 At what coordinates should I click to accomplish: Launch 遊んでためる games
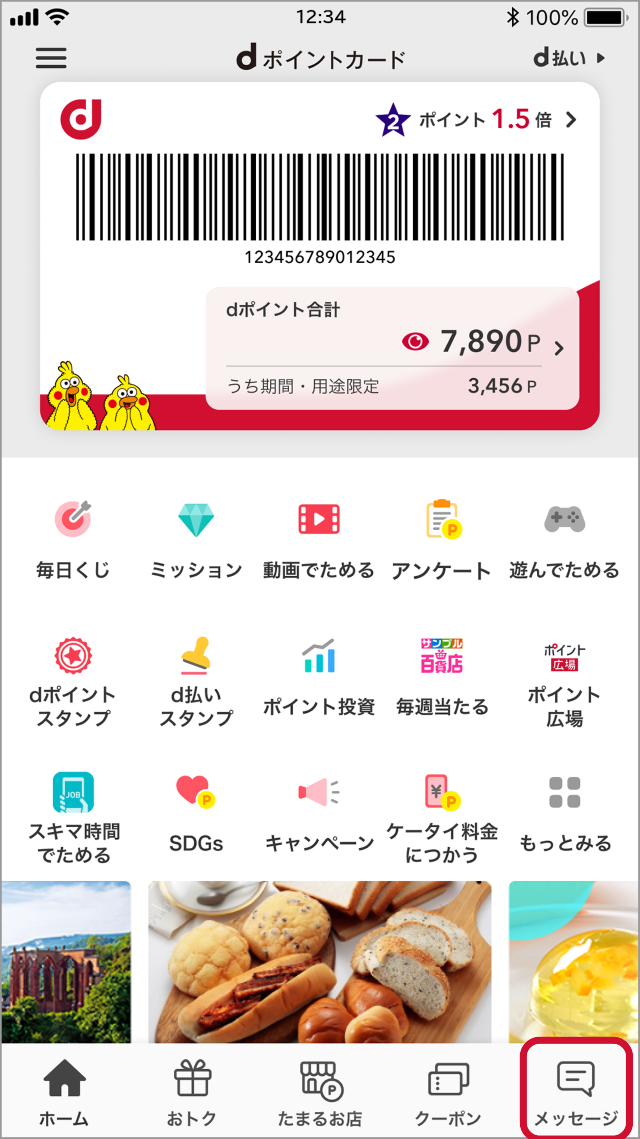(564, 540)
